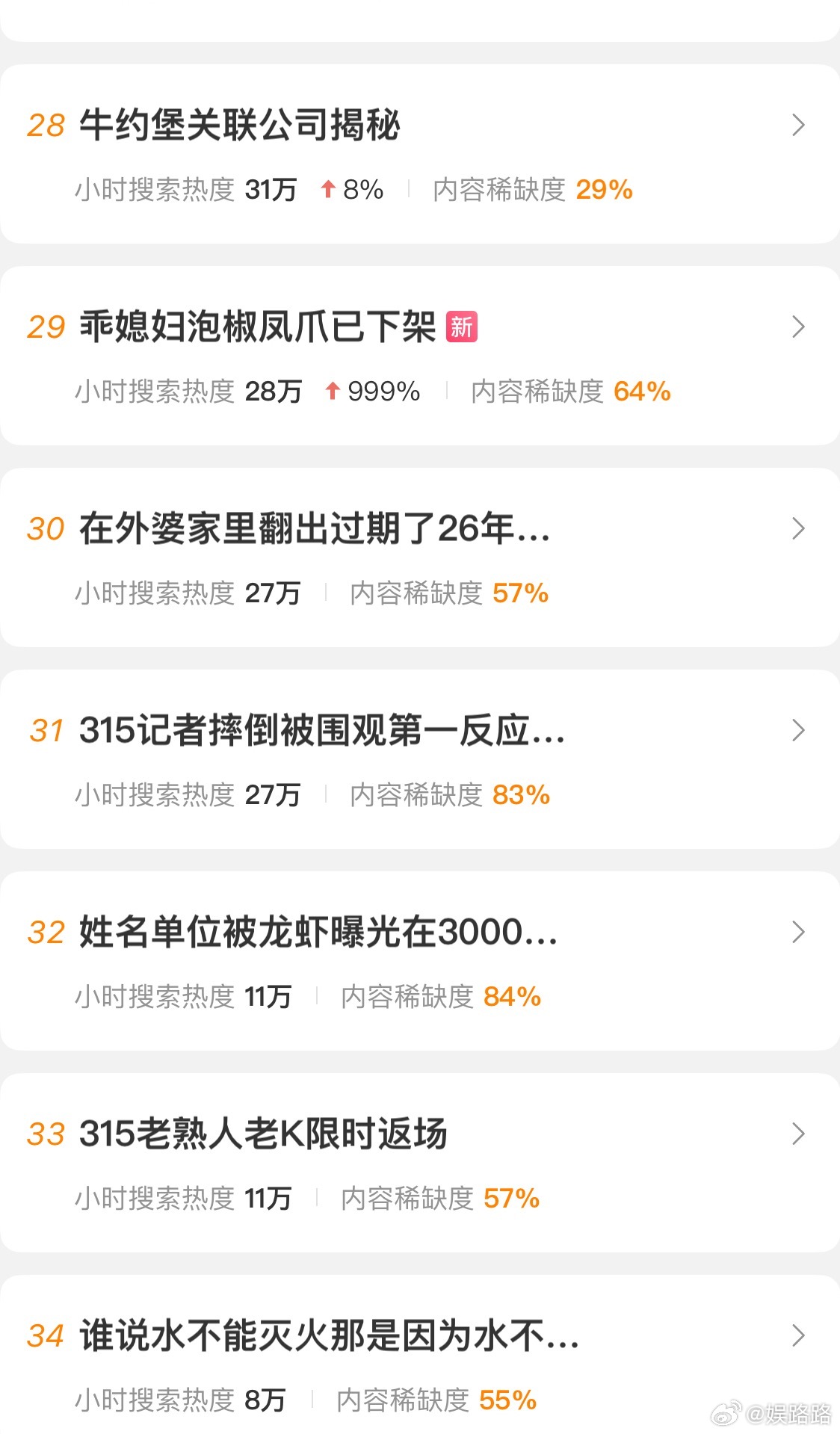Image resolution: width=840 pixels, height=1434 pixels.
Task: Open the 牛约堡关联公司揭秘 hot search topic
Action: click(x=239, y=126)
